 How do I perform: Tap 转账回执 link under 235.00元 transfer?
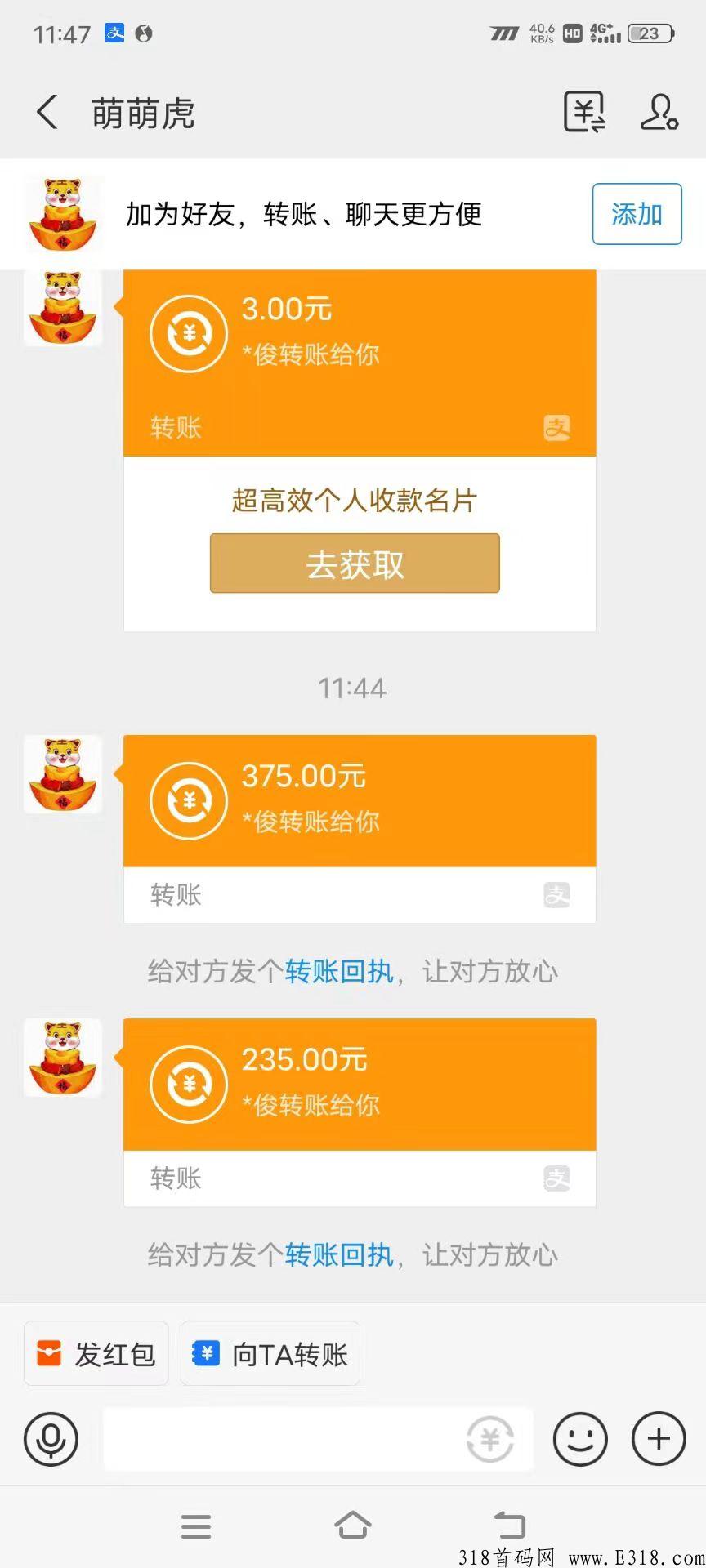click(339, 1255)
